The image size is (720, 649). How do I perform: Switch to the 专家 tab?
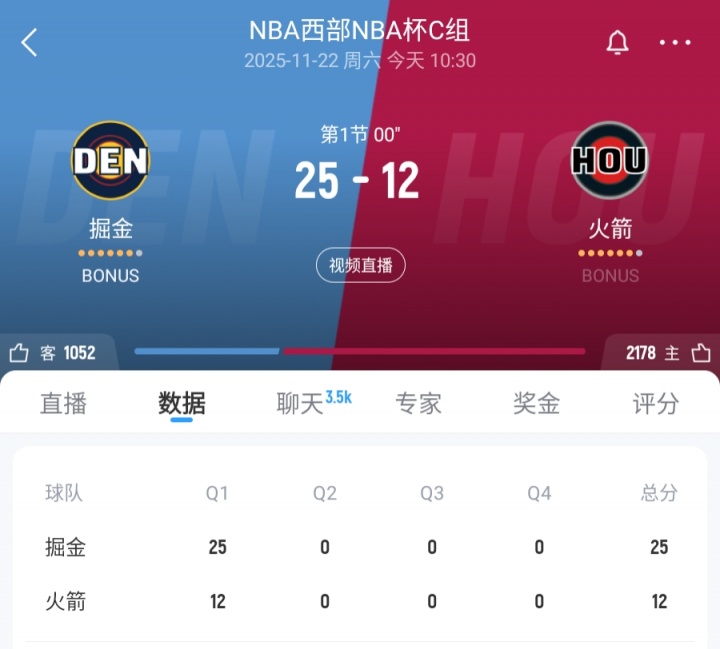coord(418,403)
